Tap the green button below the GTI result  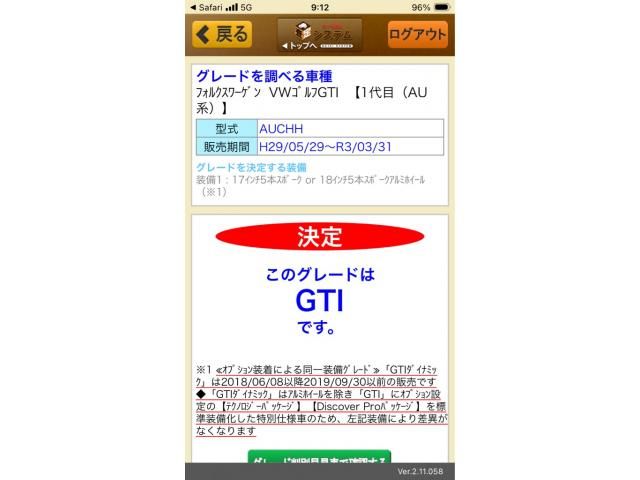click(319, 460)
